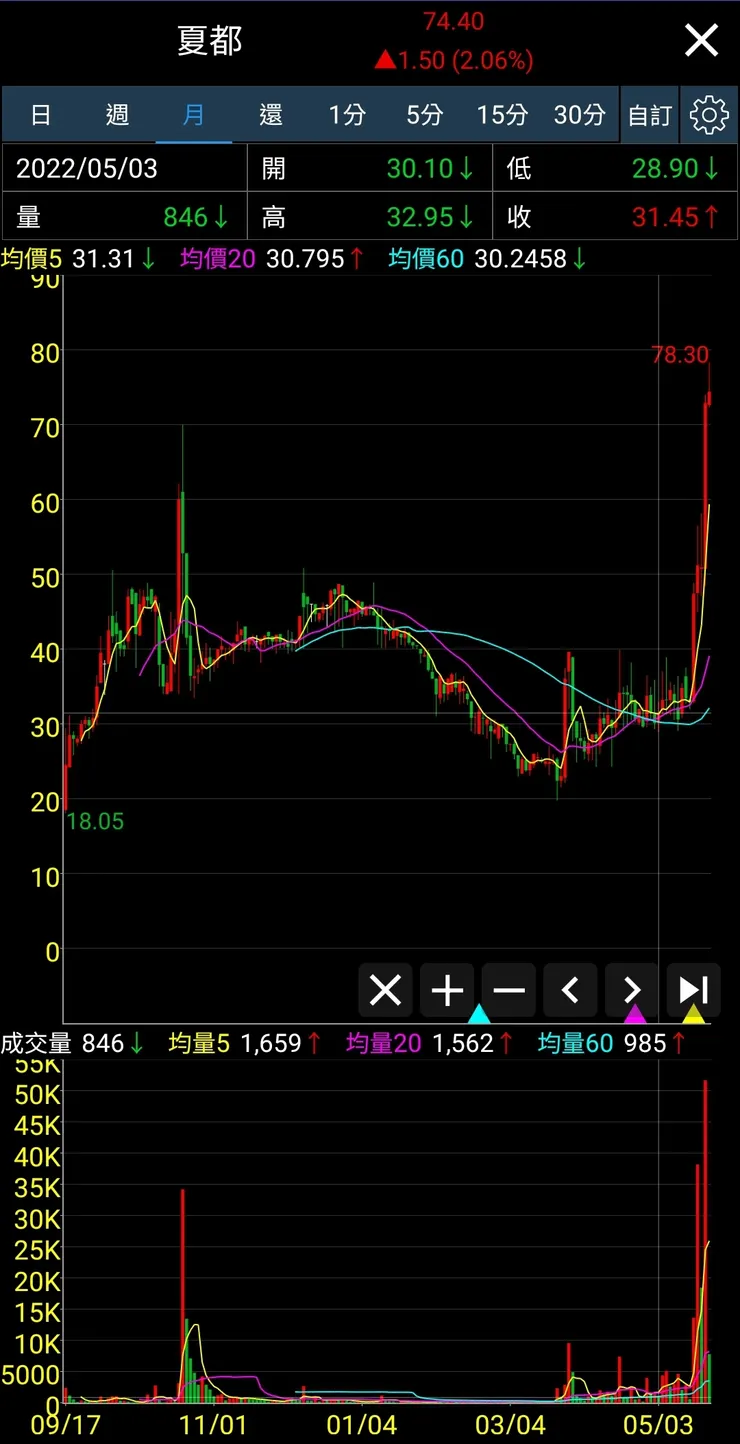Switch to the 週 weekly chart tab
Image resolution: width=740 pixels, height=1444 pixels.
117,115
